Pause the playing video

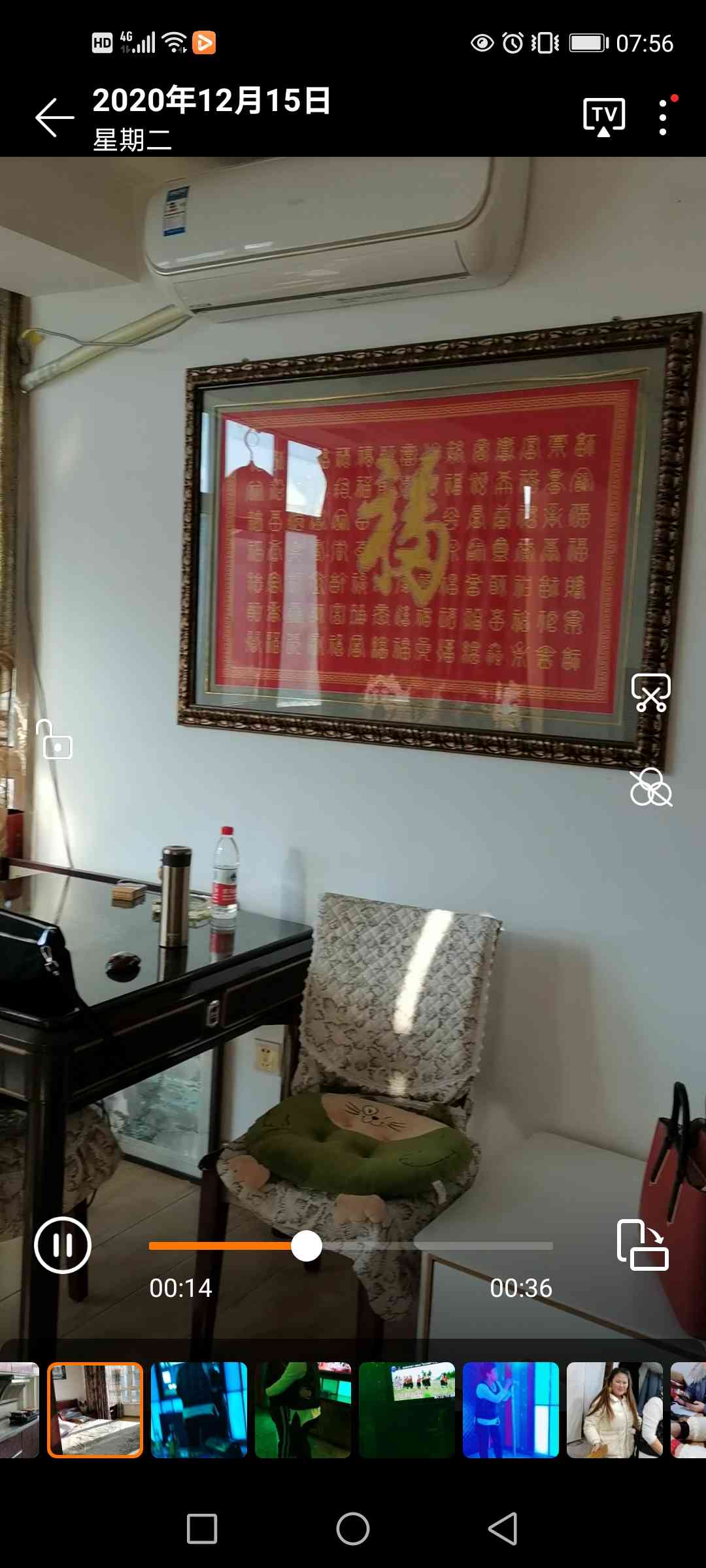63,1245
